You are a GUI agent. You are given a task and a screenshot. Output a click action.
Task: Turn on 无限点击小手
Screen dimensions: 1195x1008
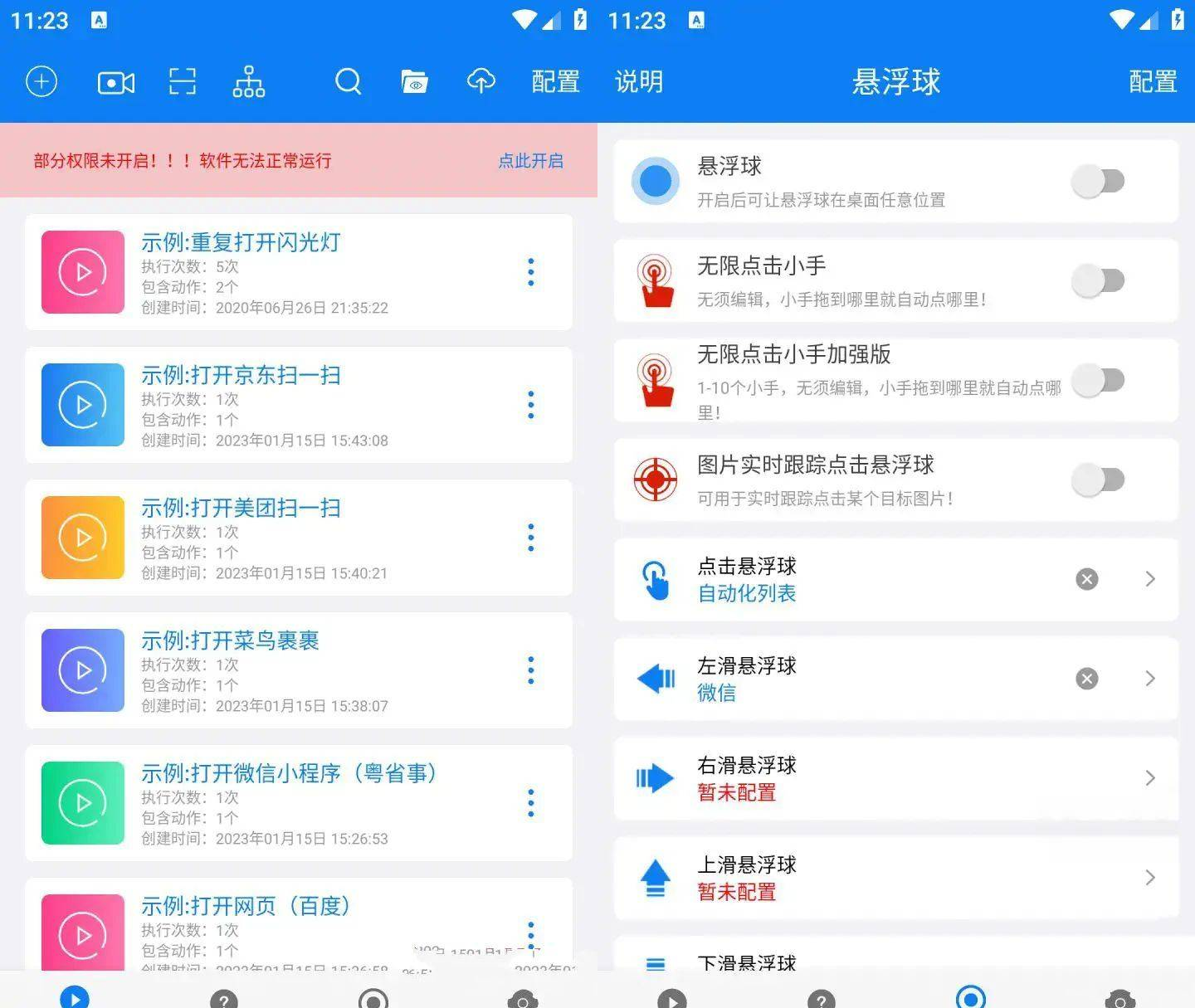[x=1098, y=280]
